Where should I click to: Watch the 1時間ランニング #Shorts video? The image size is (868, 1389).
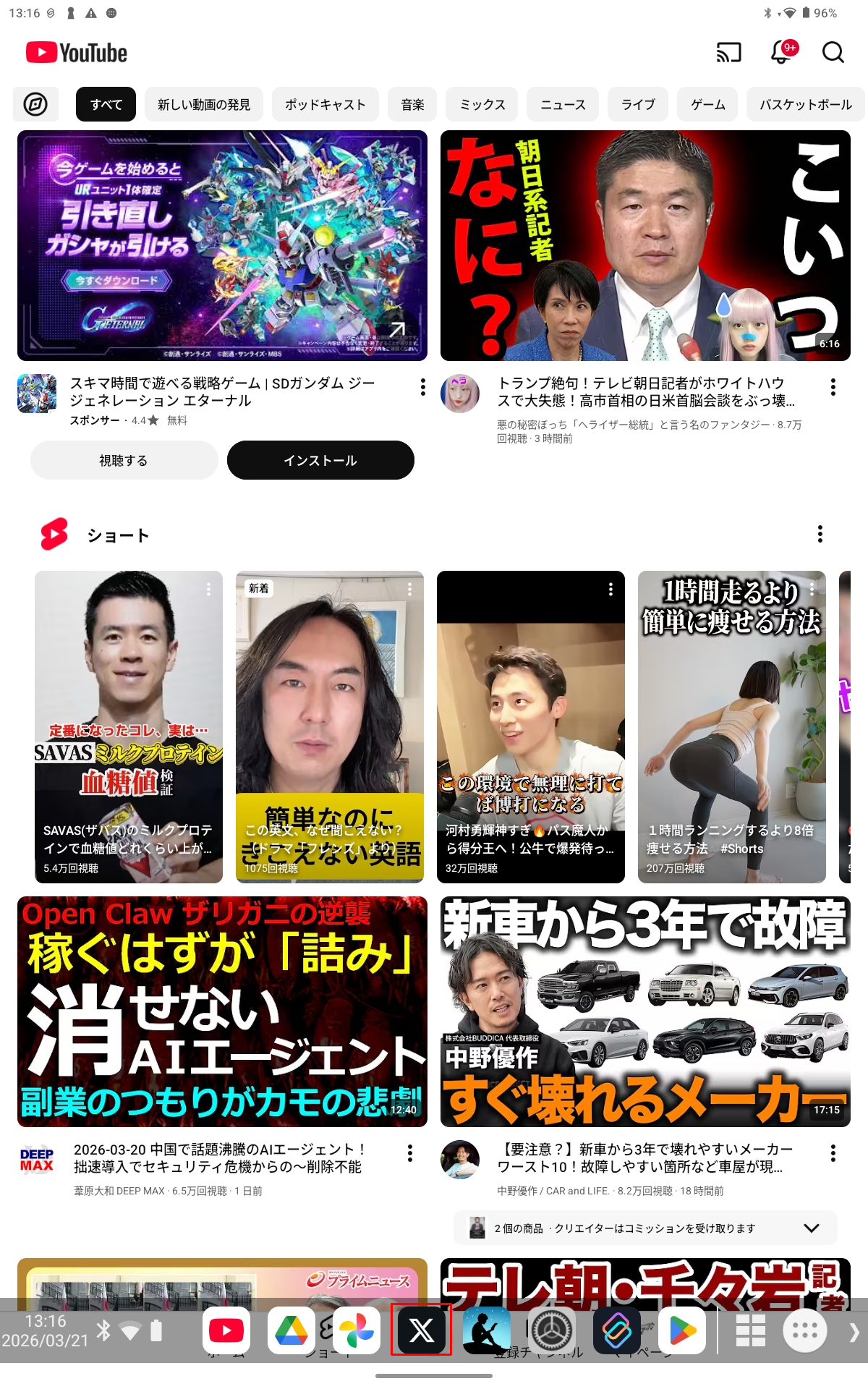tap(731, 726)
